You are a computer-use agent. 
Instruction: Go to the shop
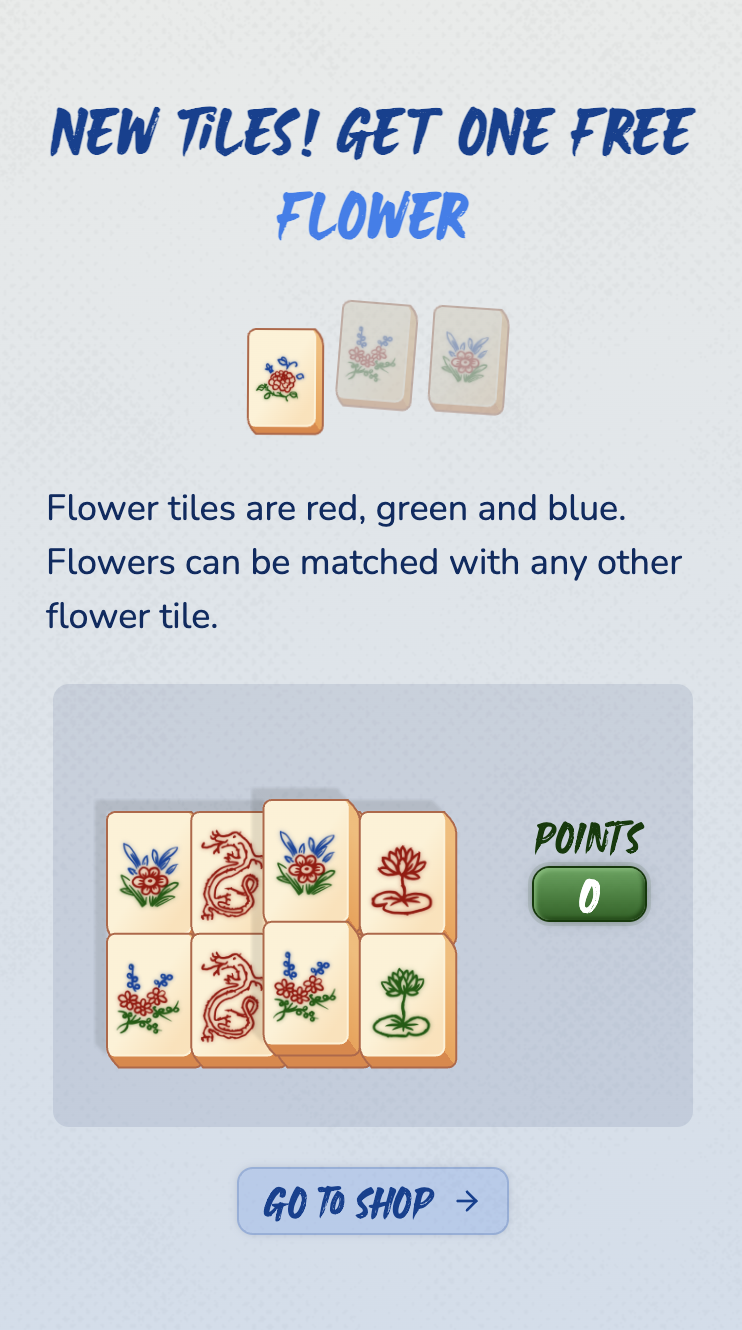pos(372,1200)
